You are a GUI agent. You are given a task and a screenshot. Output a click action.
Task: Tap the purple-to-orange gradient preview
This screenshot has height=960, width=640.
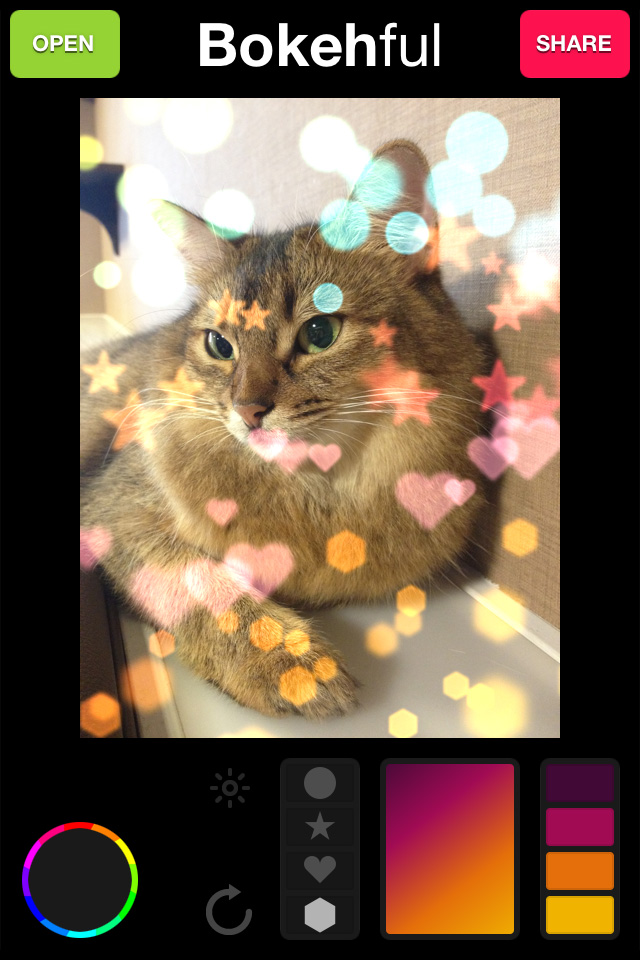(450, 849)
